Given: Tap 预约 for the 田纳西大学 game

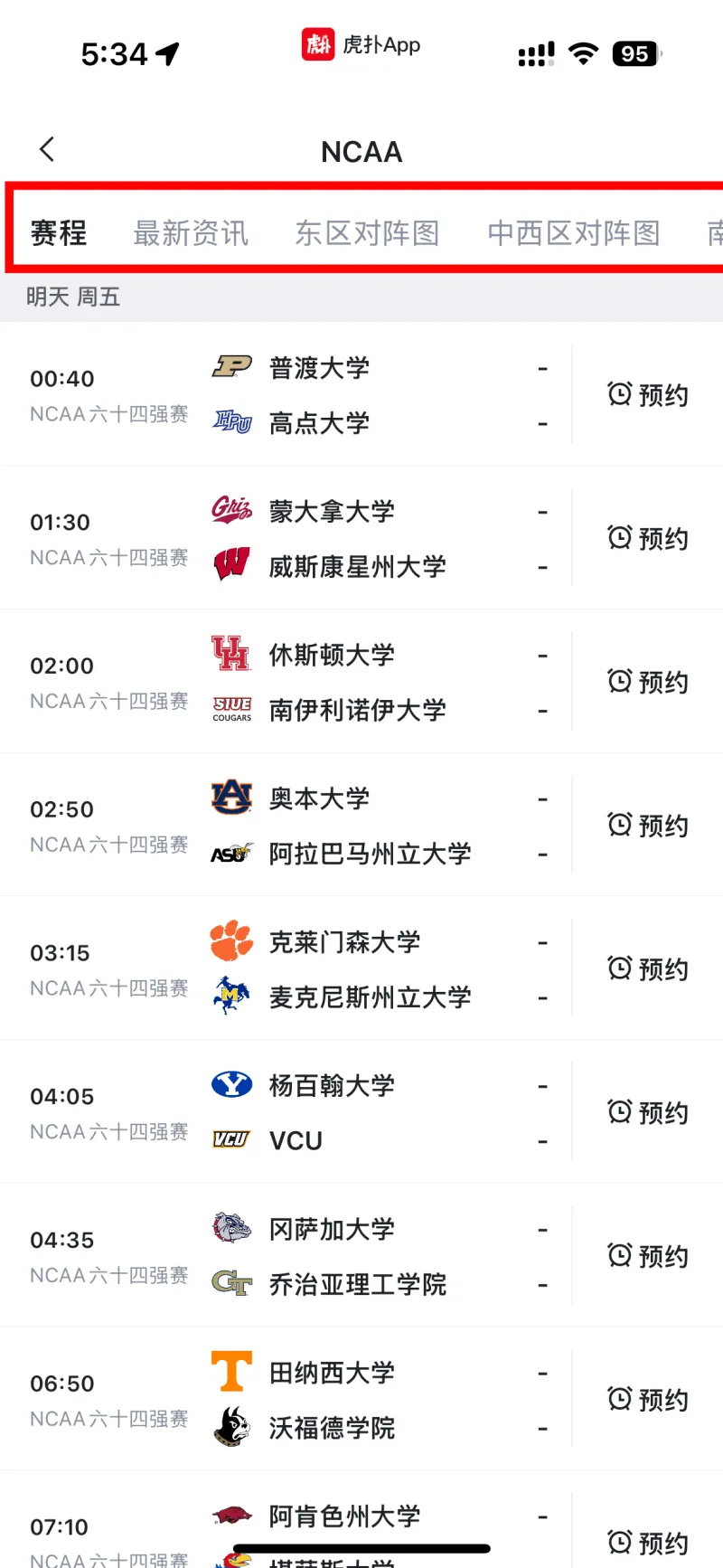Looking at the screenshot, I should [x=648, y=1400].
